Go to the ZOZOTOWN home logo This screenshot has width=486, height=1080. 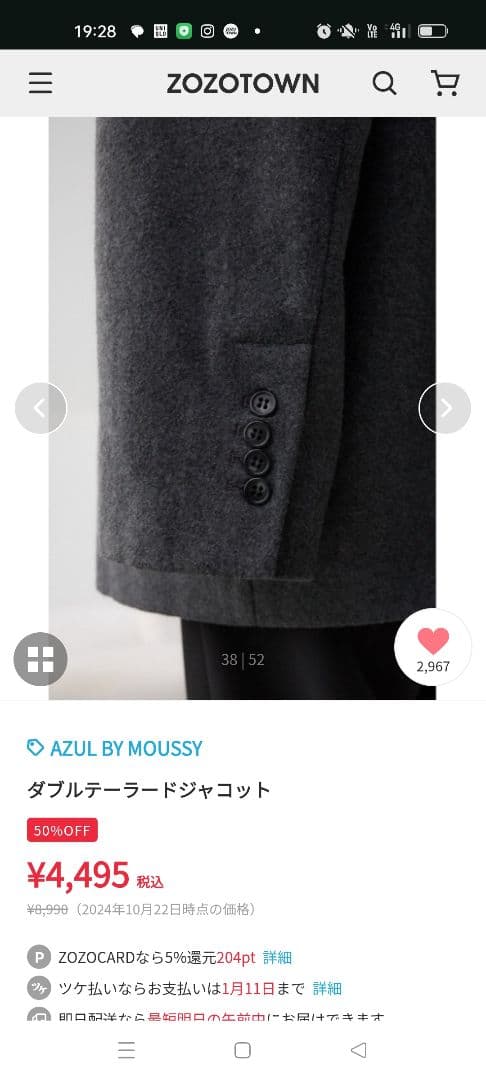(243, 84)
